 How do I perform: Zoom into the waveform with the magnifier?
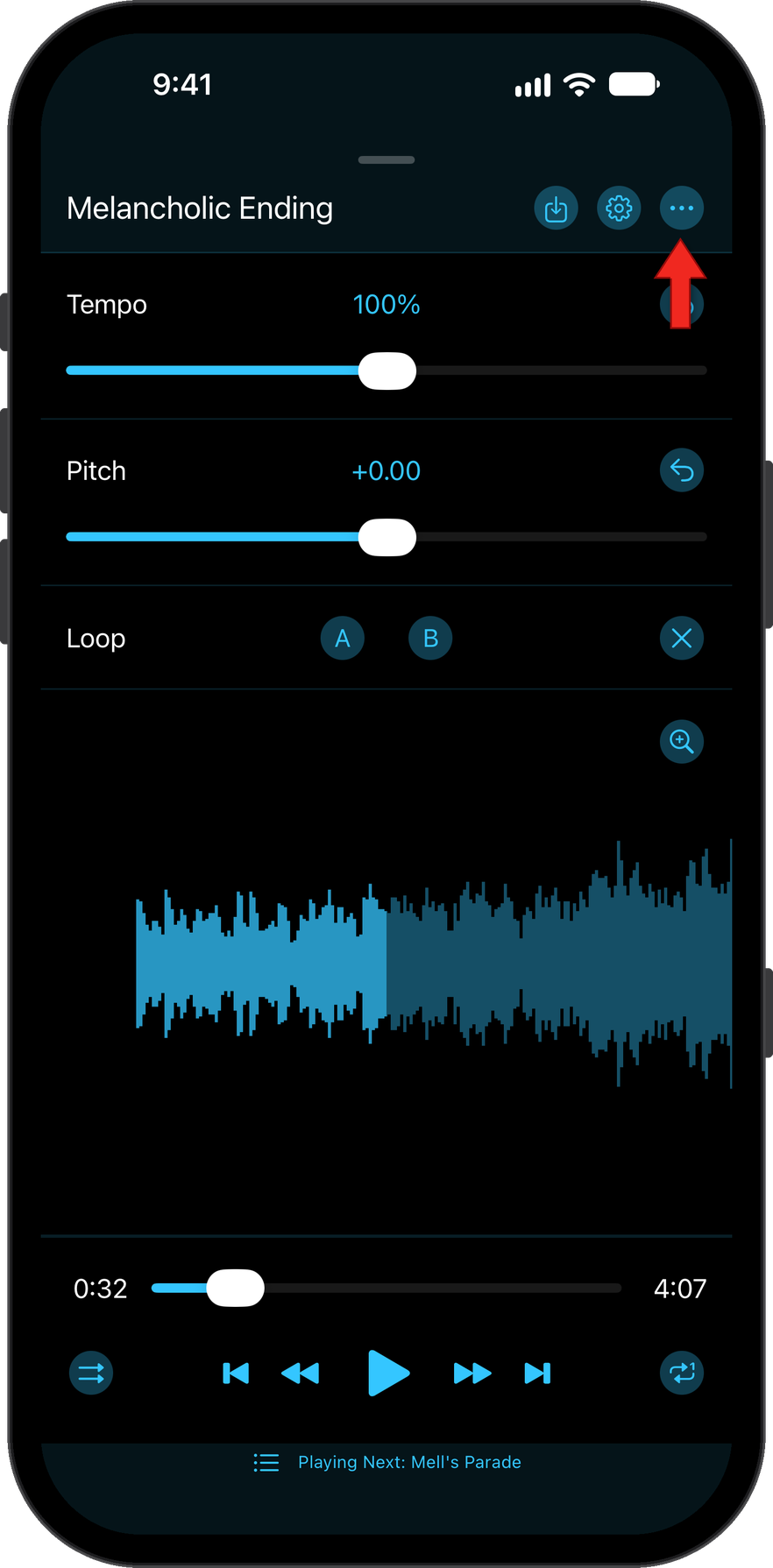682,742
